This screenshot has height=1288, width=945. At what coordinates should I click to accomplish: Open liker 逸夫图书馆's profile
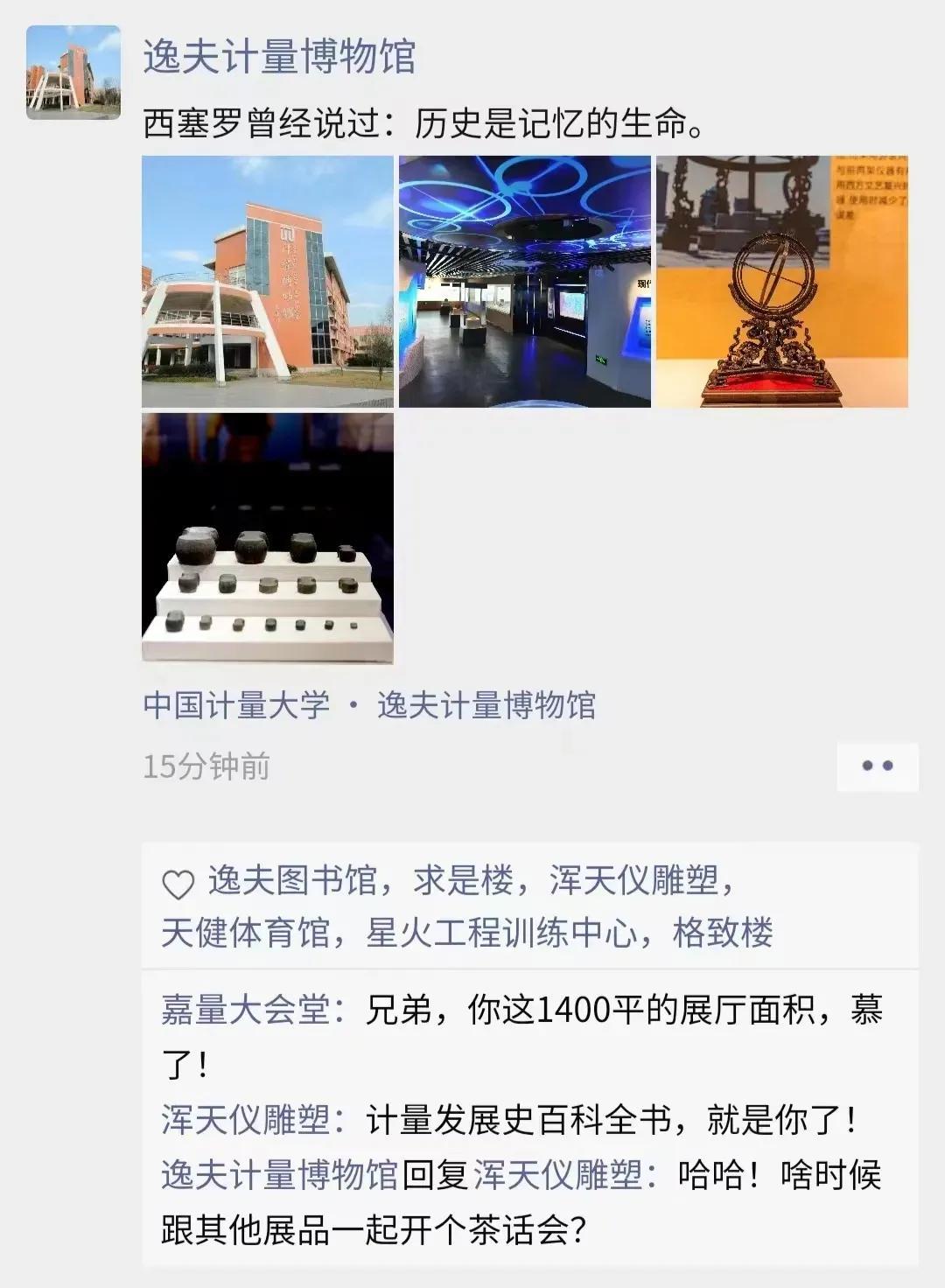click(292, 881)
